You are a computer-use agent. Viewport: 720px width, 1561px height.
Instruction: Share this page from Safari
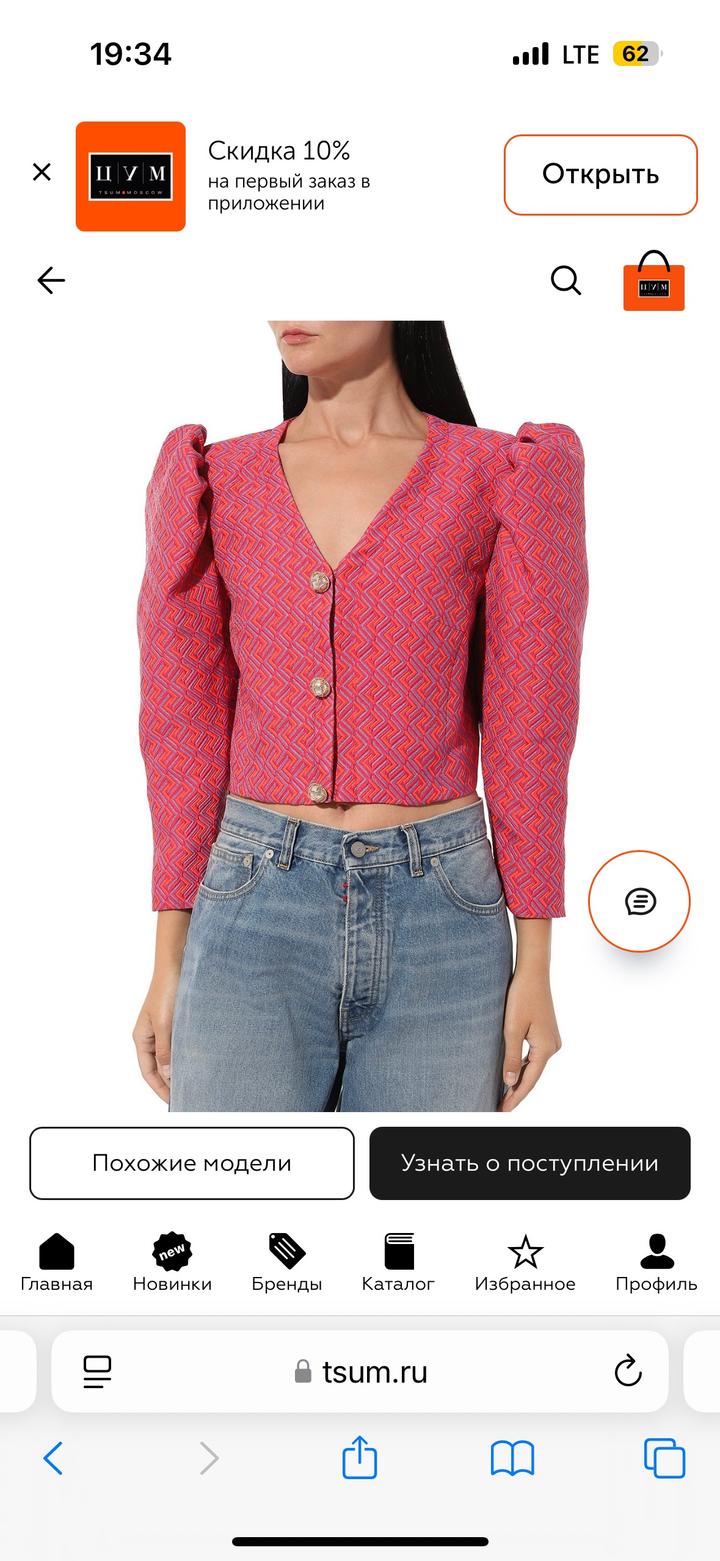pos(360,1458)
